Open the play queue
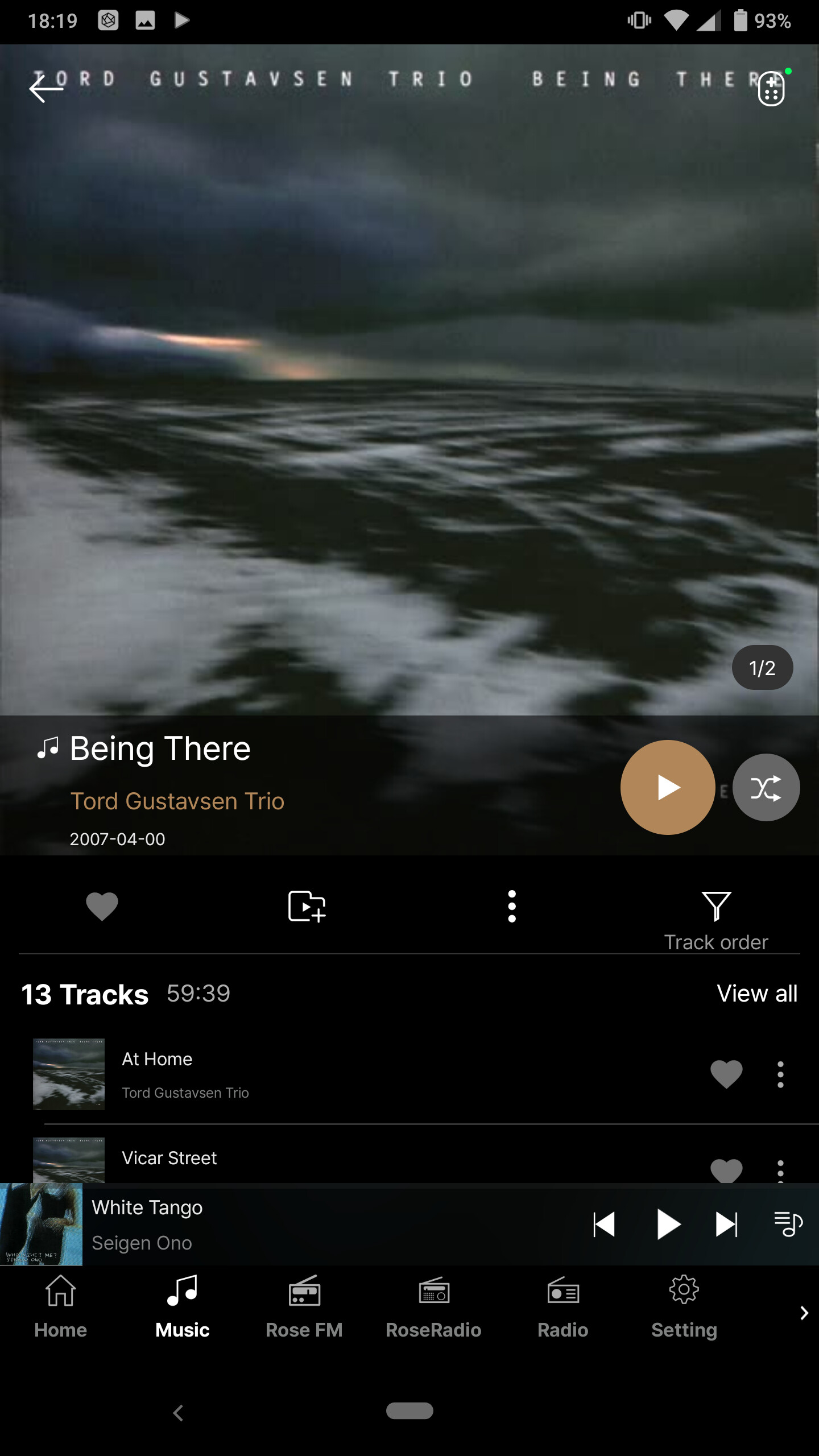Viewport: 819px width, 1456px height. coord(788,1224)
